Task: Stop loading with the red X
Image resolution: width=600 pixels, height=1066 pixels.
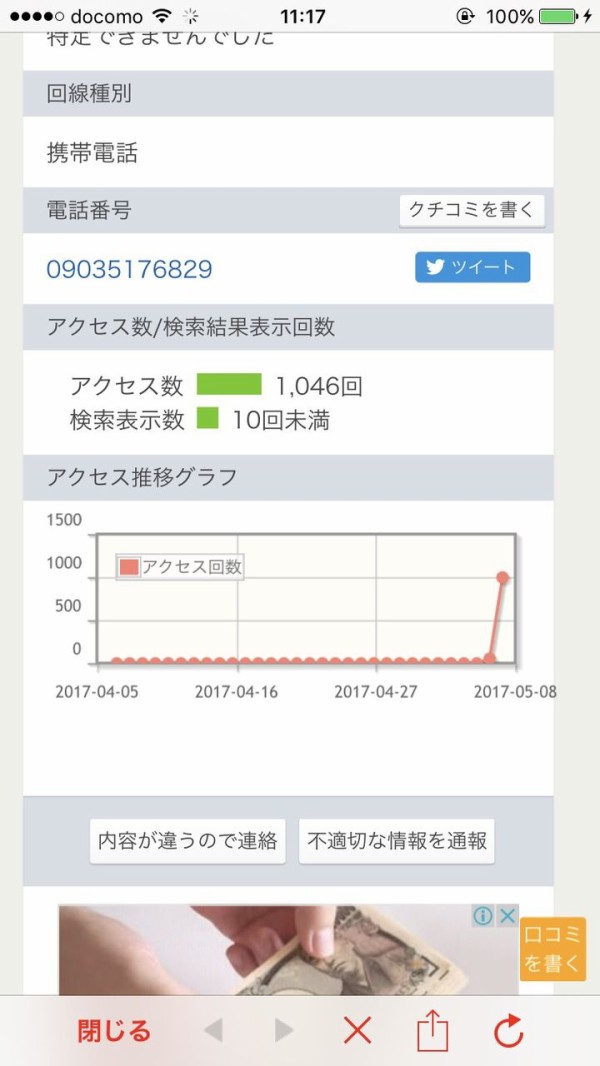Action: pyautogui.click(x=358, y=1030)
